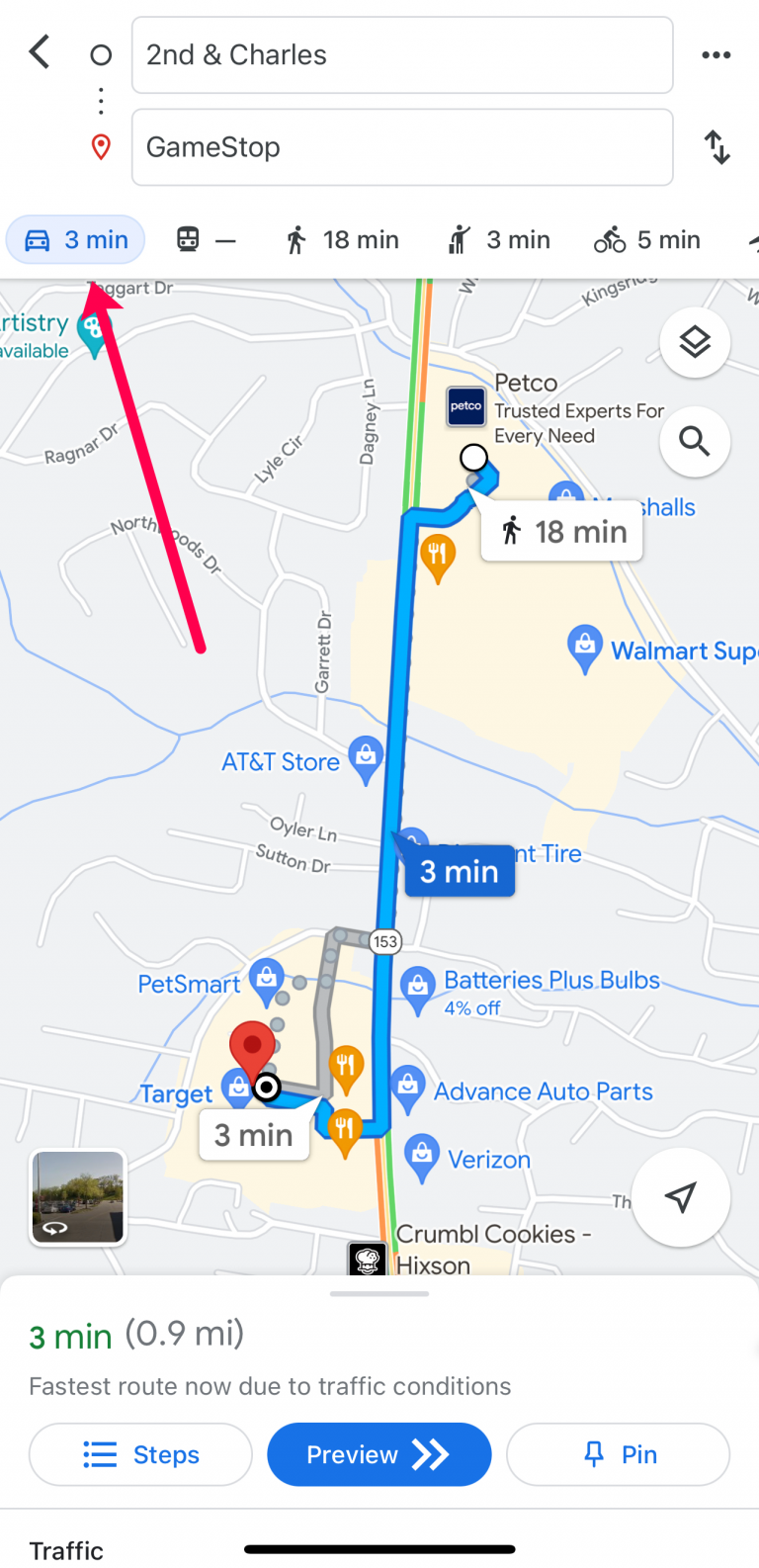Edit the 2nd & Charles starting point field
The width and height of the screenshot is (759, 1568).
(x=402, y=54)
